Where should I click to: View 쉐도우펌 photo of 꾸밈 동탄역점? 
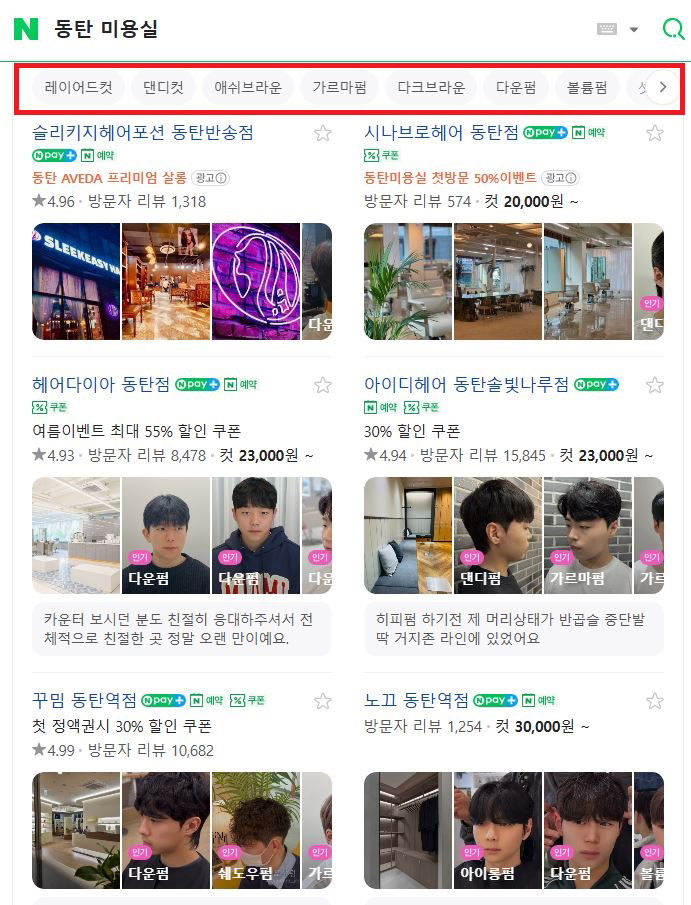click(255, 830)
